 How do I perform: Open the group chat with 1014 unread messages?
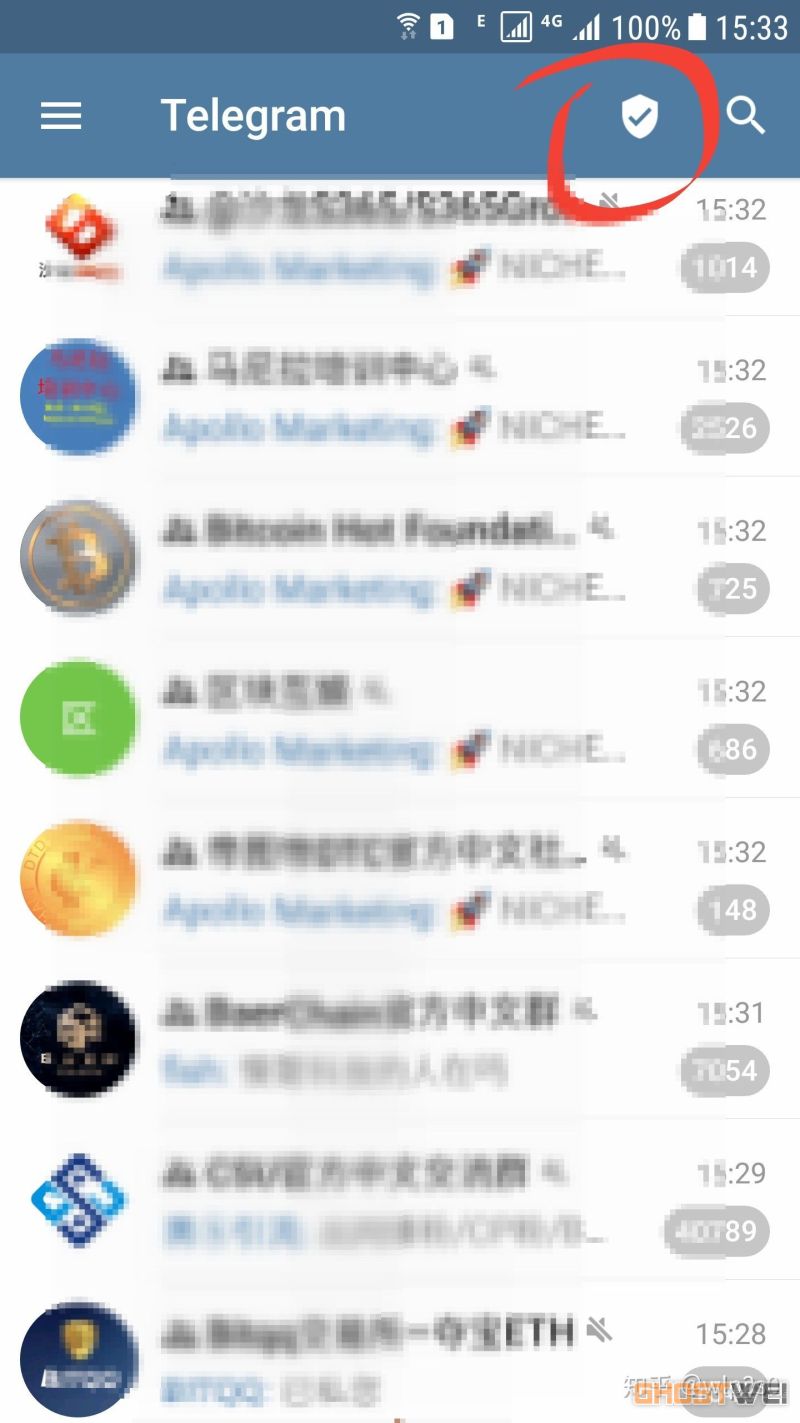pos(400,238)
